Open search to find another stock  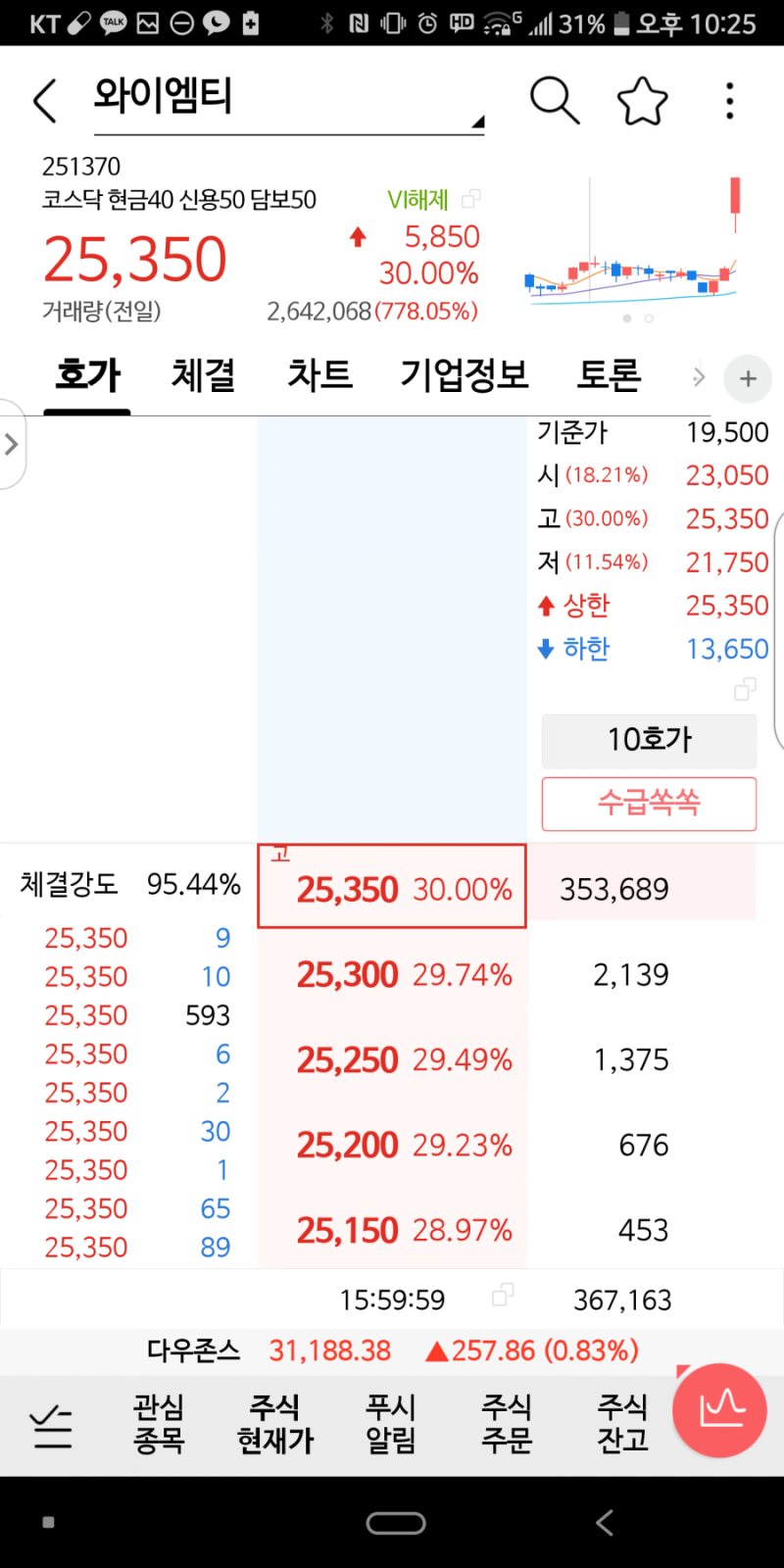(555, 100)
